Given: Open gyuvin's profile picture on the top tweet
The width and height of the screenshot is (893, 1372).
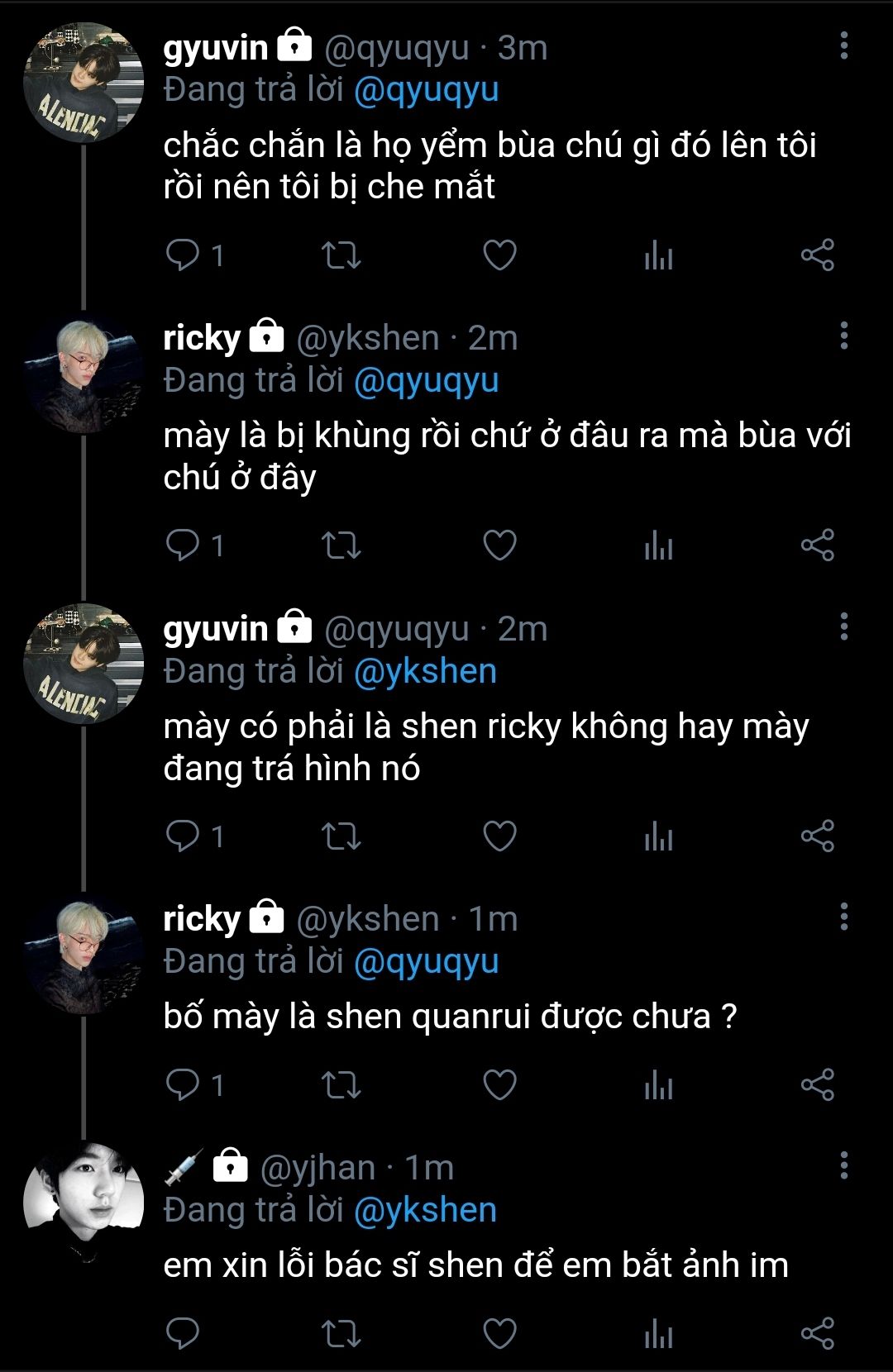Looking at the screenshot, I should tap(84, 83).
